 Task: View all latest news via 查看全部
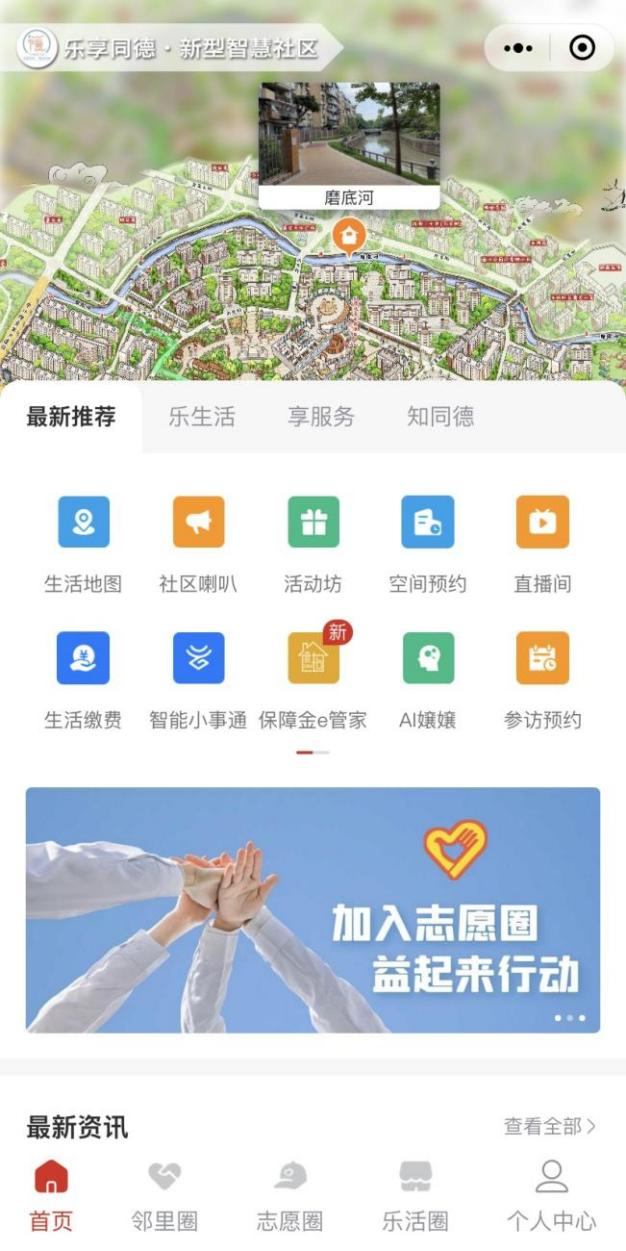pos(549,1126)
